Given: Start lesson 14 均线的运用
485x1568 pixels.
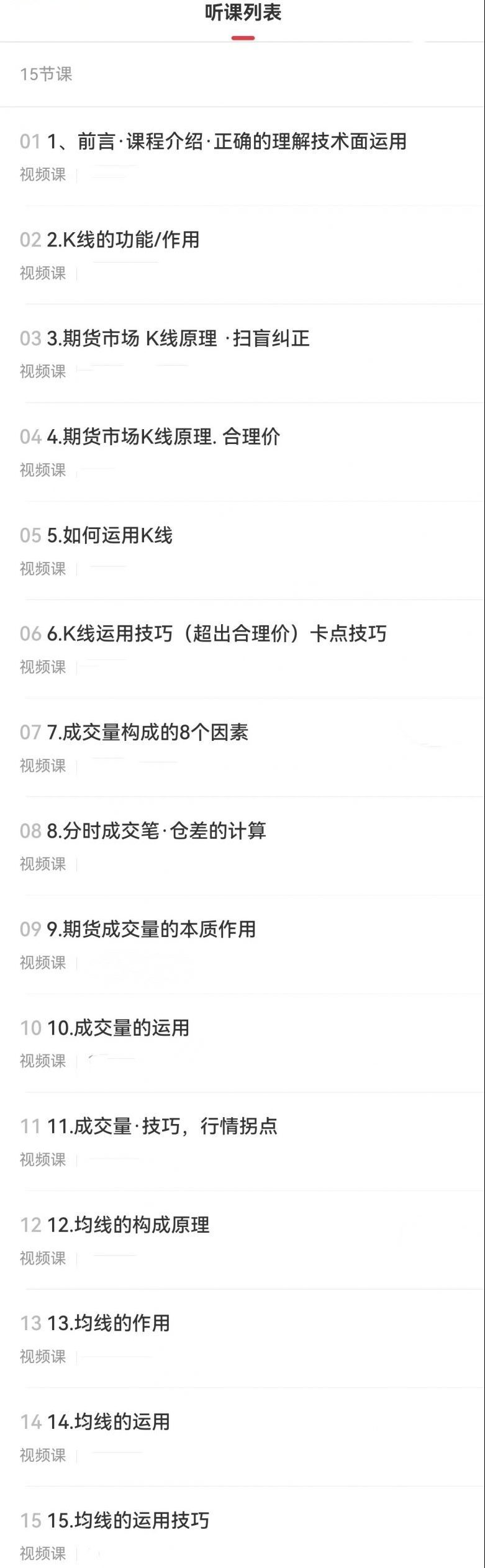Looking at the screenshot, I should (108, 1422).
